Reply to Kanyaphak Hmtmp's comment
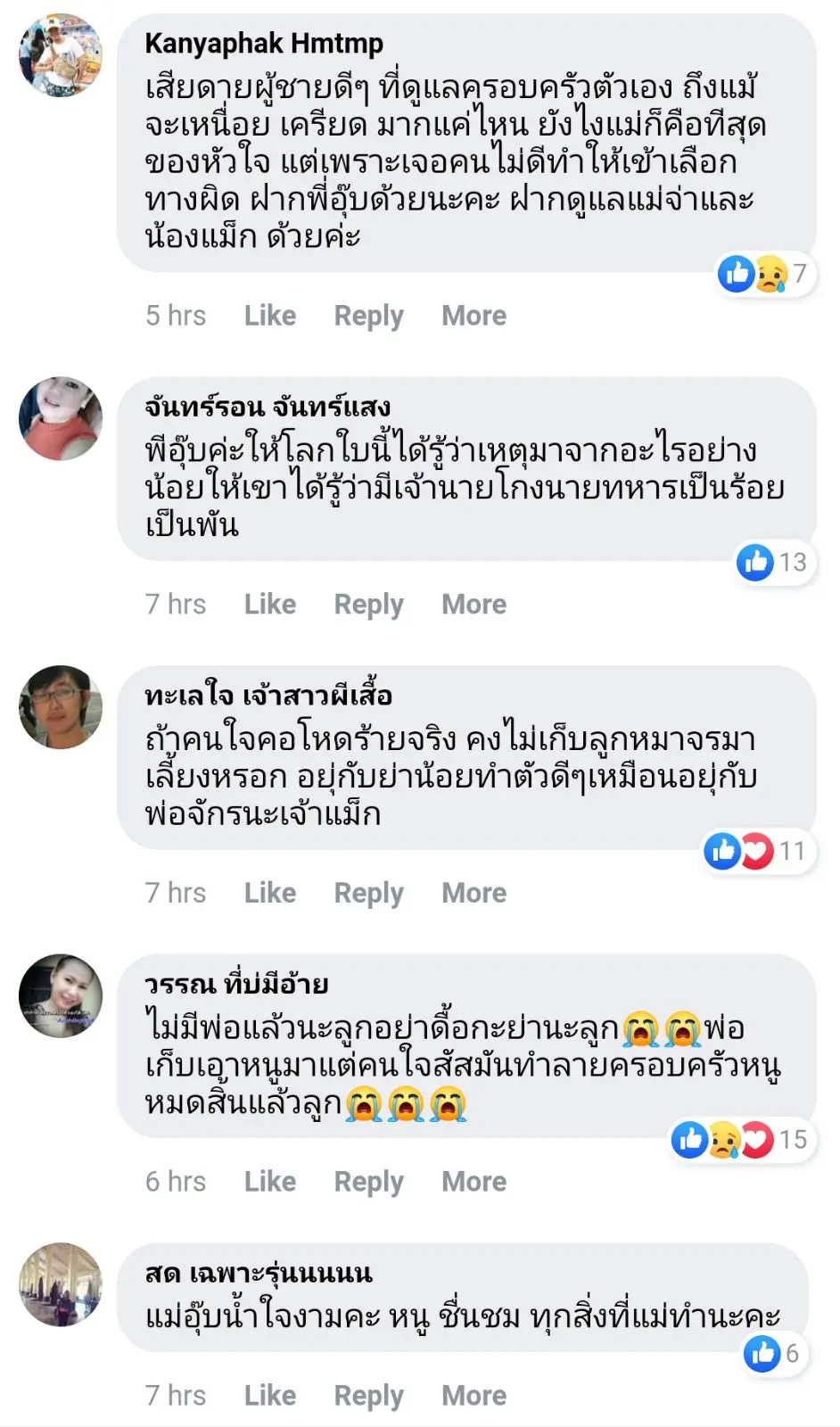The width and height of the screenshot is (840, 1427). (x=368, y=316)
